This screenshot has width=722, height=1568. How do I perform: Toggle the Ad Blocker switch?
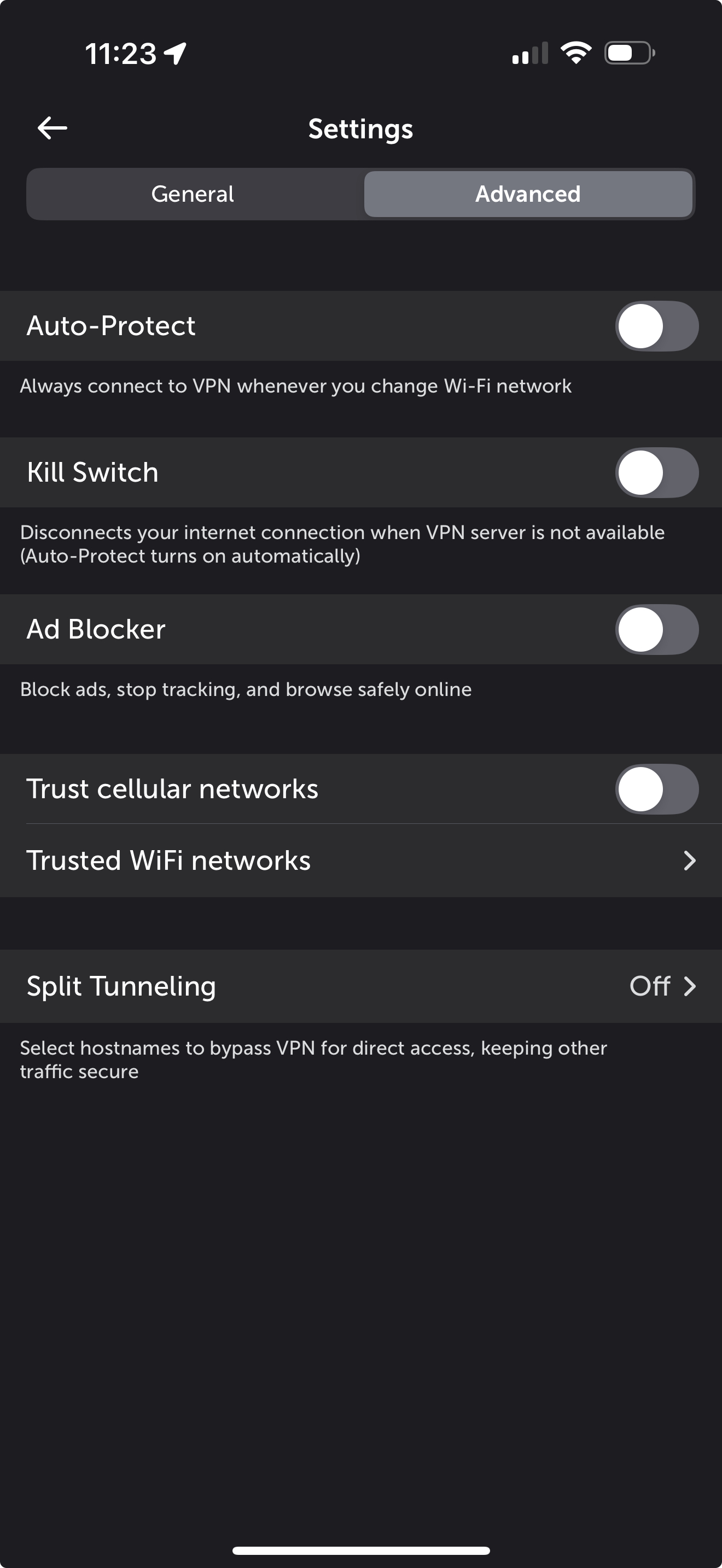point(656,629)
